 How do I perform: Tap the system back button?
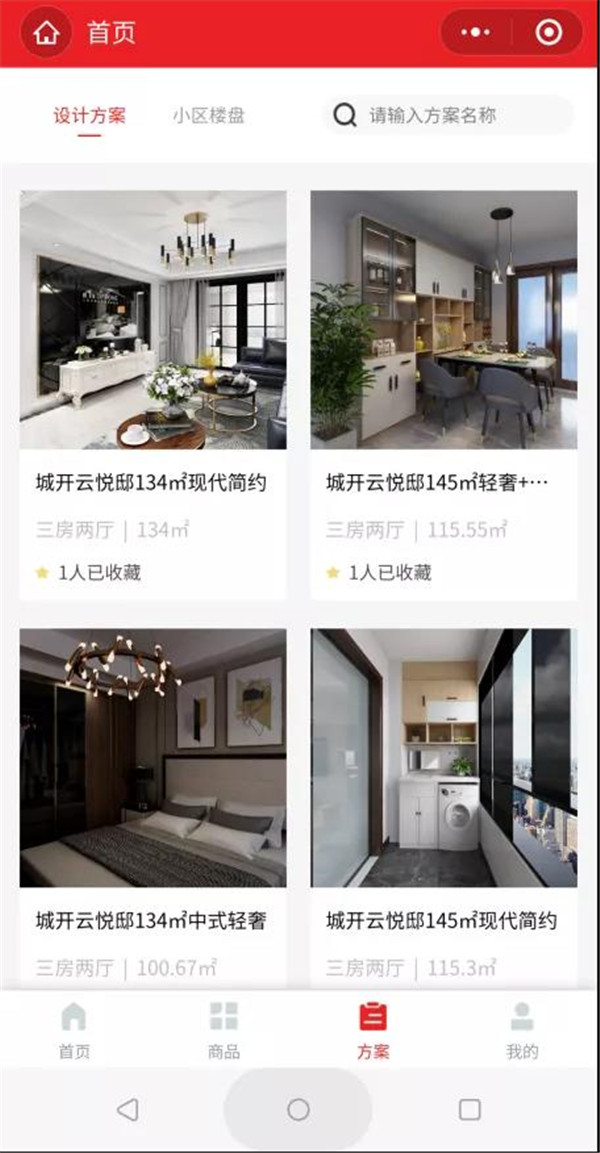[x=127, y=1108]
